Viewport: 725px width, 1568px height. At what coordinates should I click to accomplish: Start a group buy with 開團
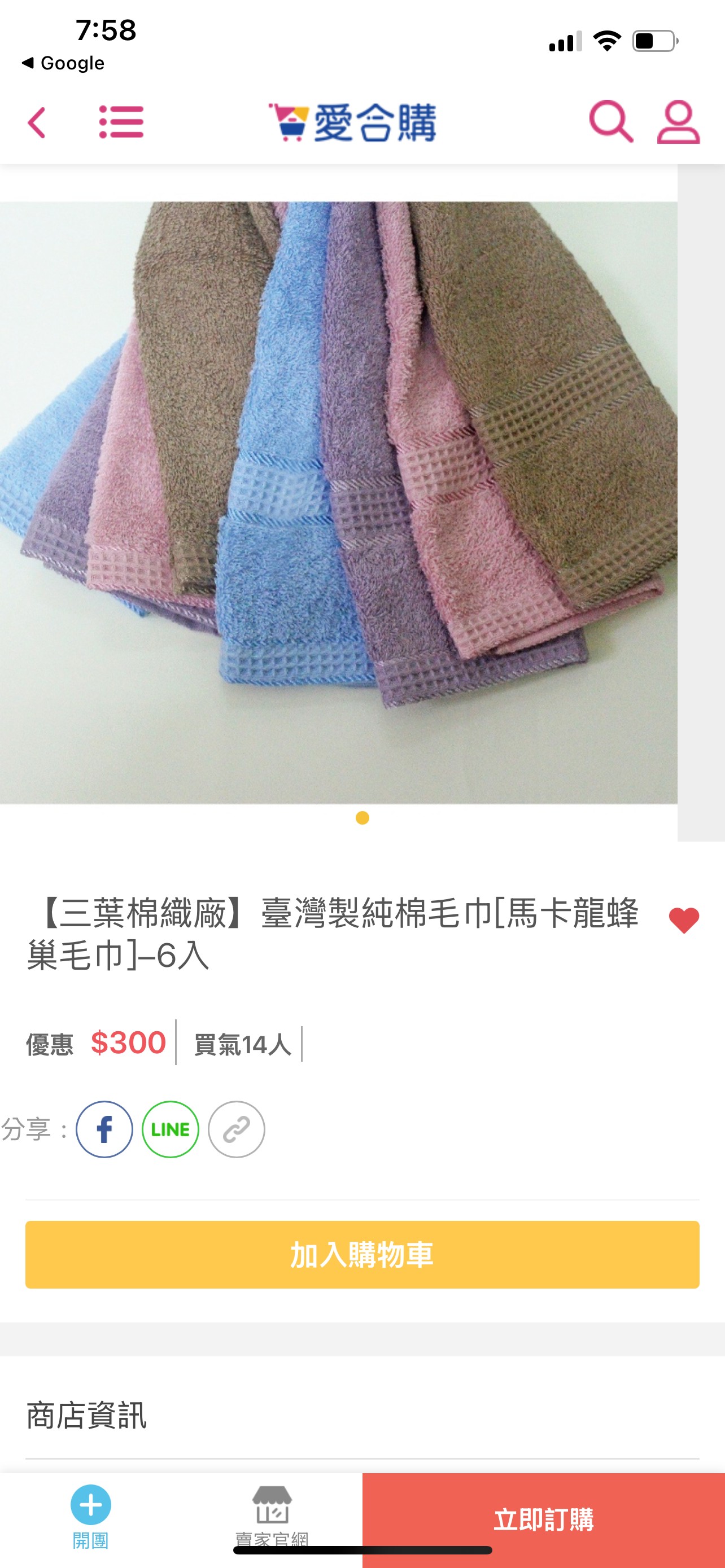pos(91,1516)
